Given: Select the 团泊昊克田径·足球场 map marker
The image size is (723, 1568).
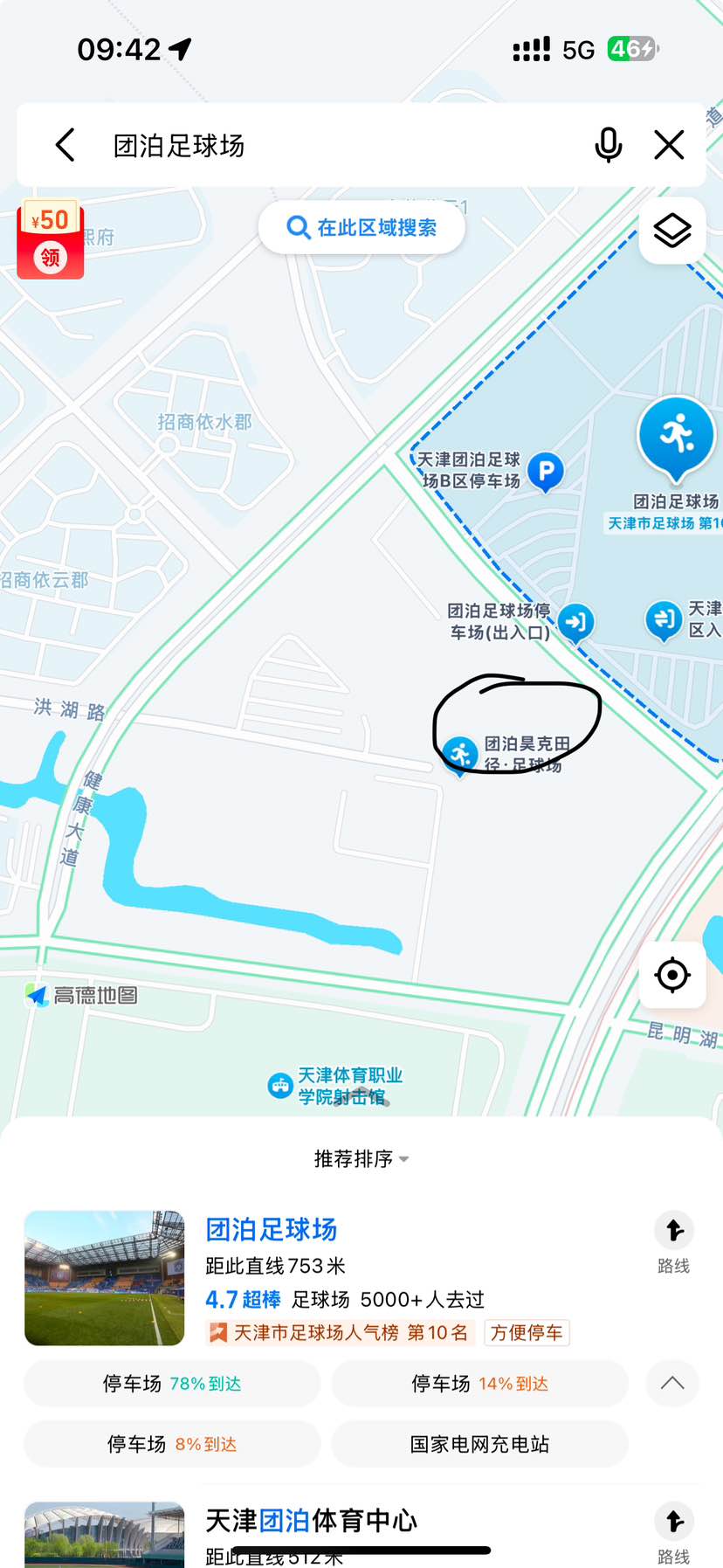Looking at the screenshot, I should point(460,755).
